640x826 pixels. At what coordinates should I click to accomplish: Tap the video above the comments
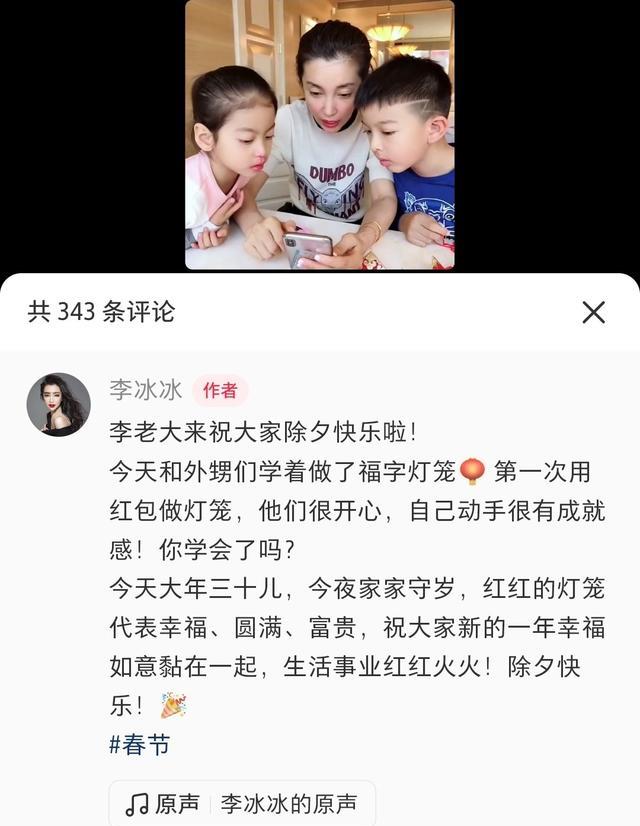(x=320, y=135)
